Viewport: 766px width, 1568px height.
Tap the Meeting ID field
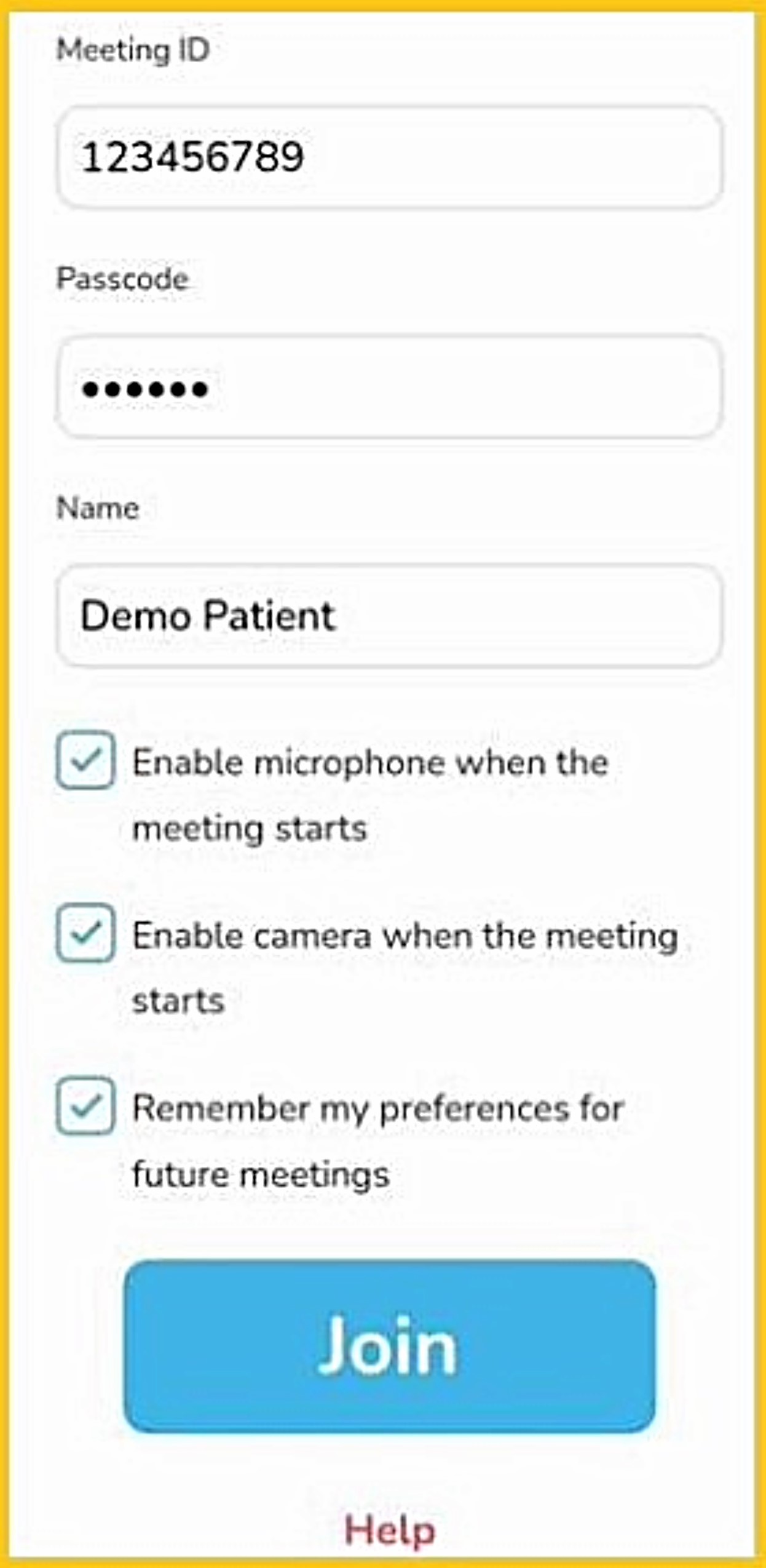(x=389, y=157)
